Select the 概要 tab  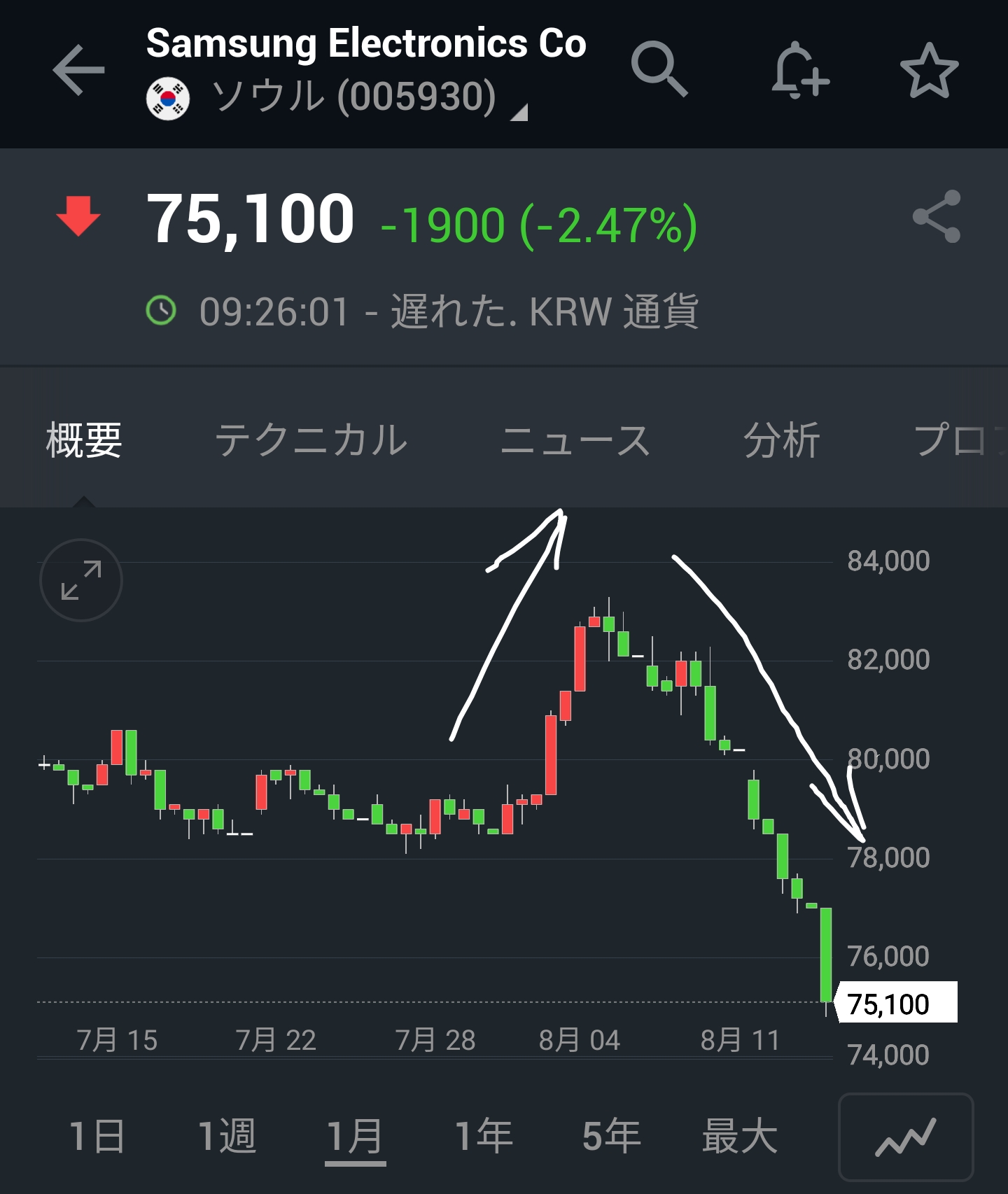click(x=84, y=440)
